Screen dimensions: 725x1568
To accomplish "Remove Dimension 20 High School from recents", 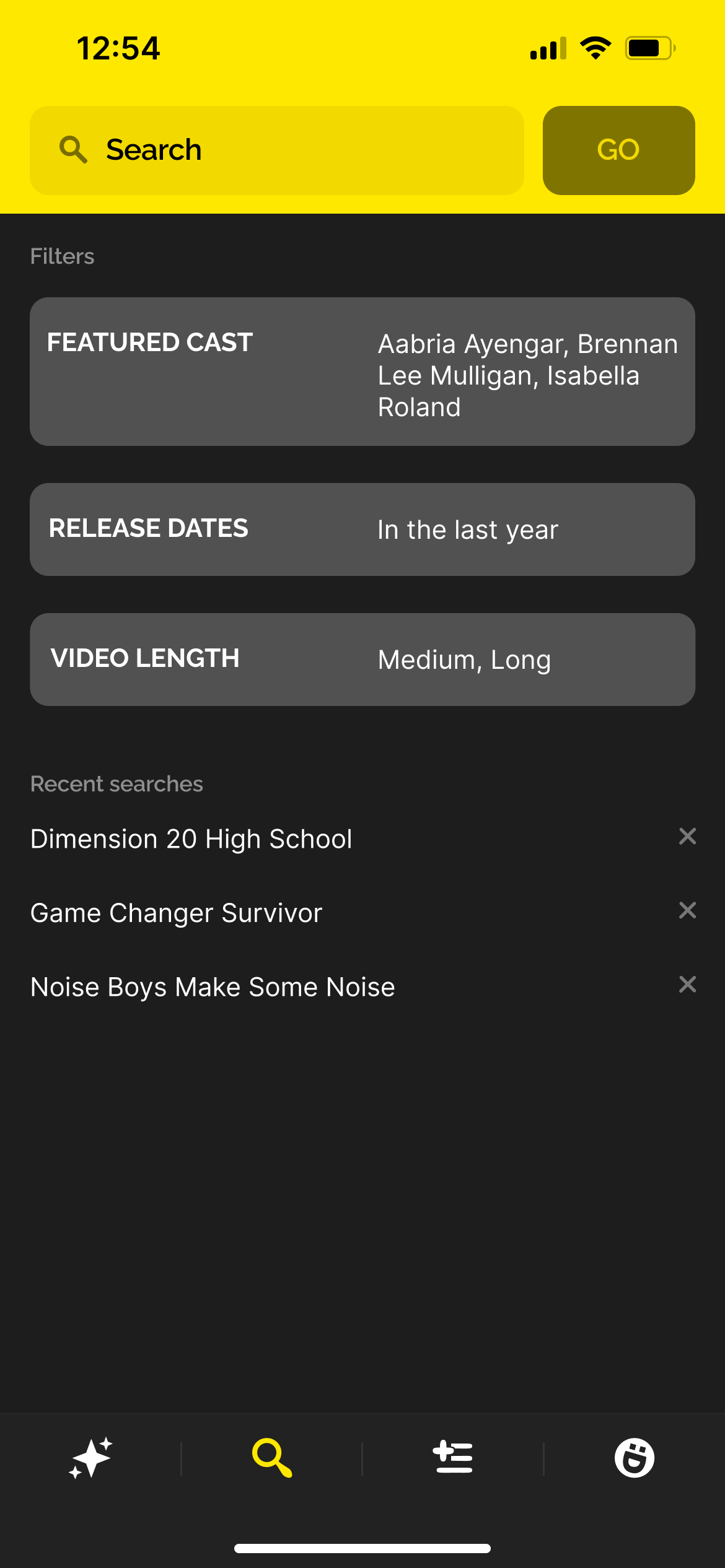I will [687, 837].
